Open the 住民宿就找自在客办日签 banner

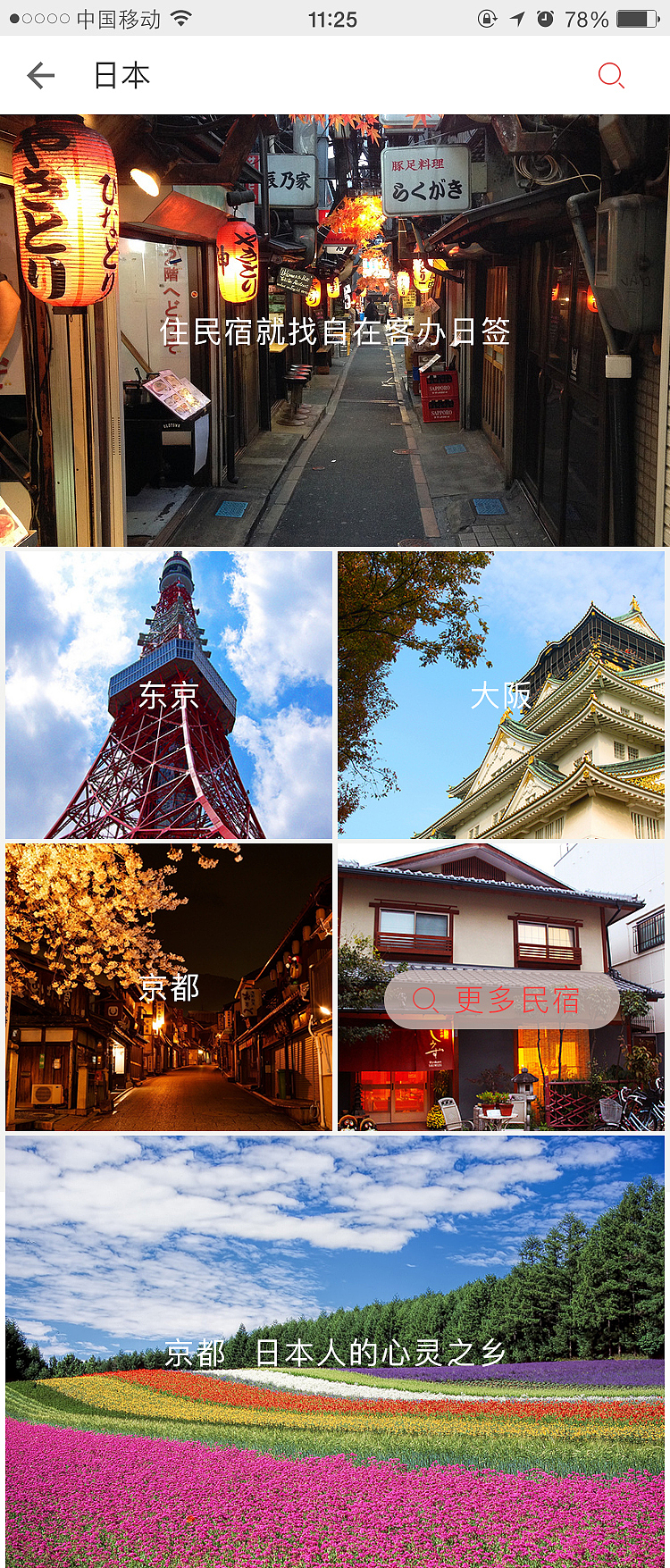335,331
